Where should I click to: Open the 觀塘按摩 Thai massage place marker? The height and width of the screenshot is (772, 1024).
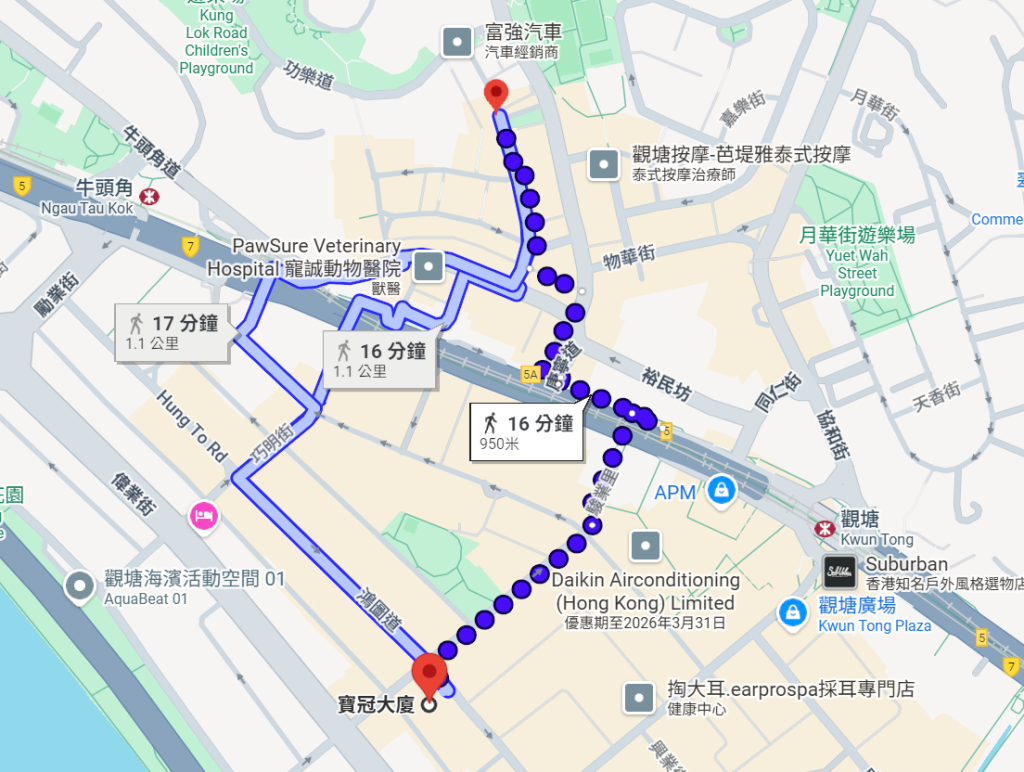[604, 164]
